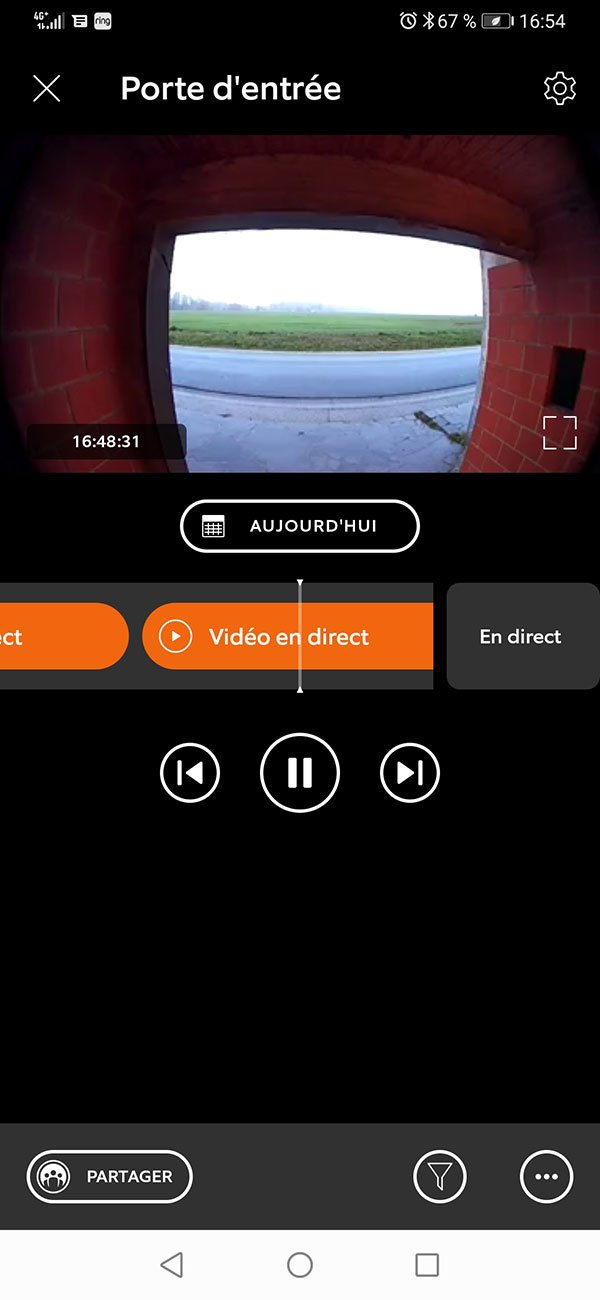Open the Aujourd'hui date picker
600x1300 pixels.
(x=299, y=526)
